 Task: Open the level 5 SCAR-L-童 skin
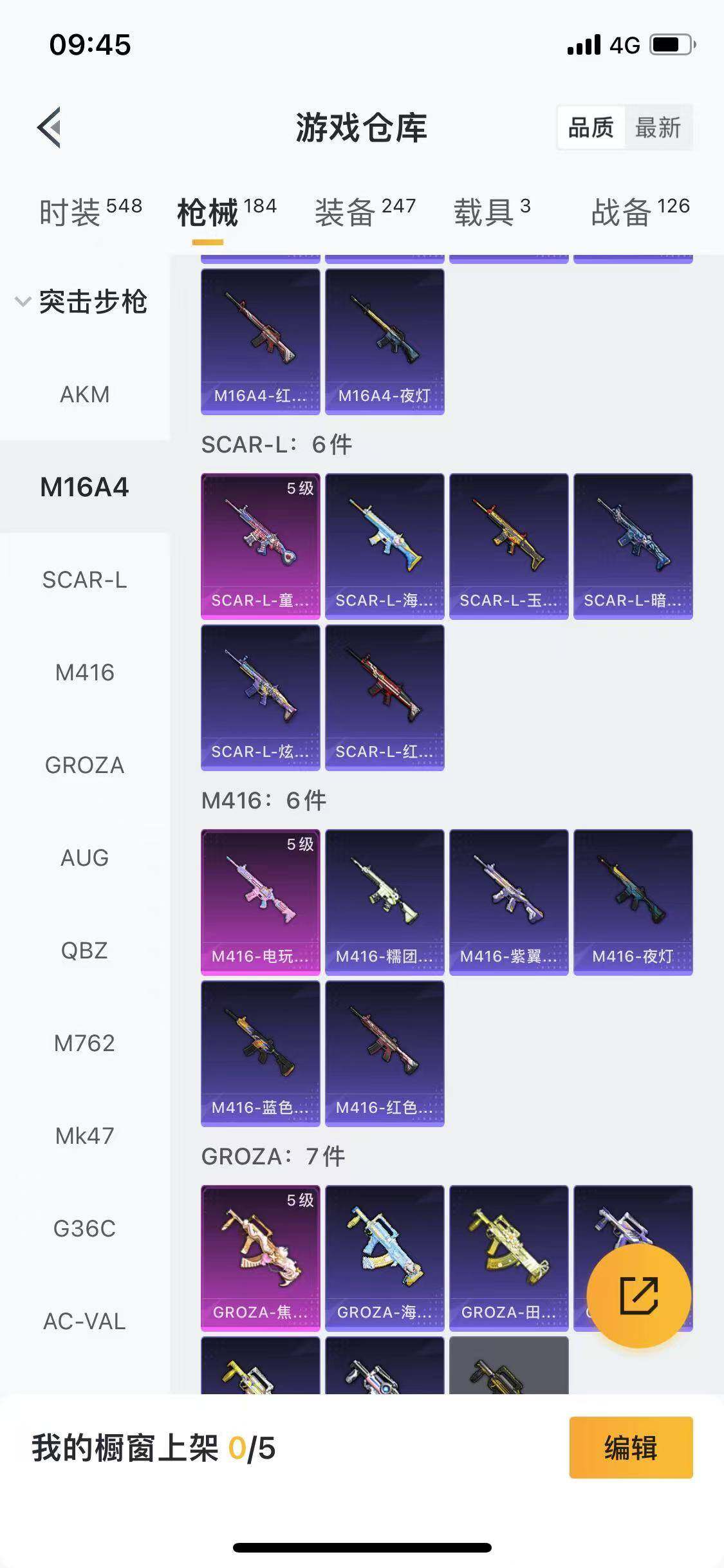click(260, 546)
